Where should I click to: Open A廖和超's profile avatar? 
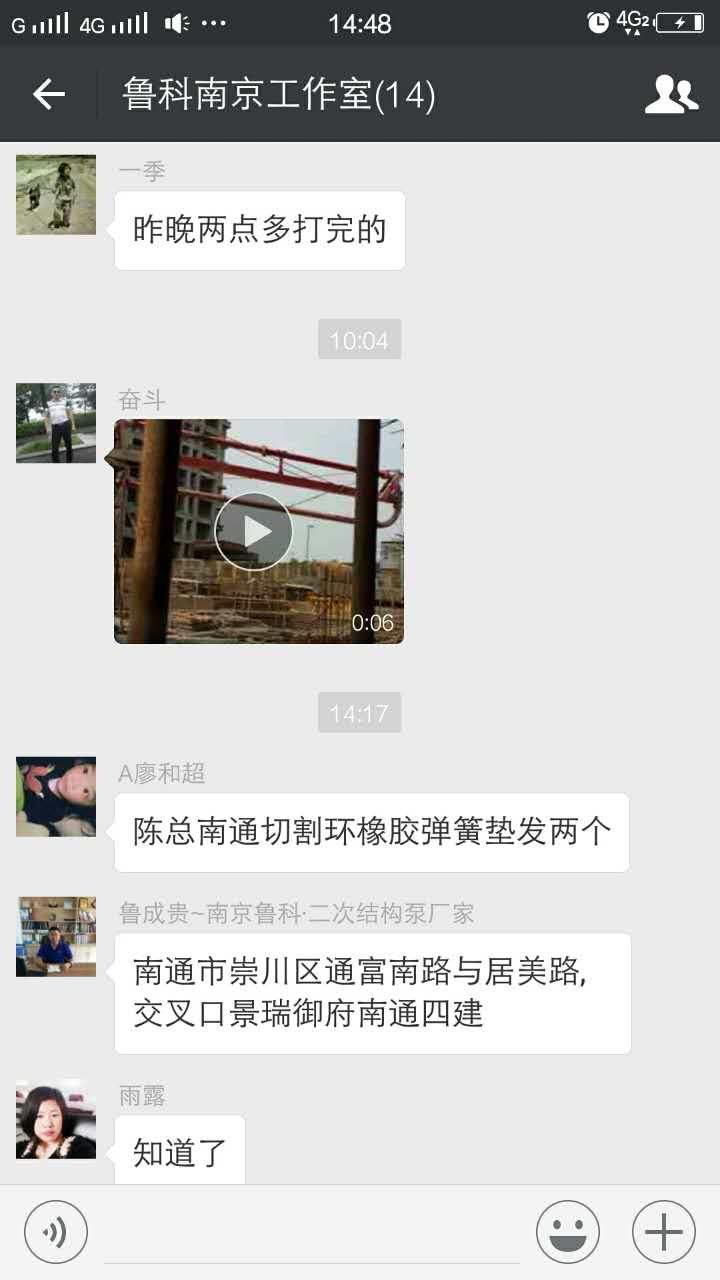55,796
